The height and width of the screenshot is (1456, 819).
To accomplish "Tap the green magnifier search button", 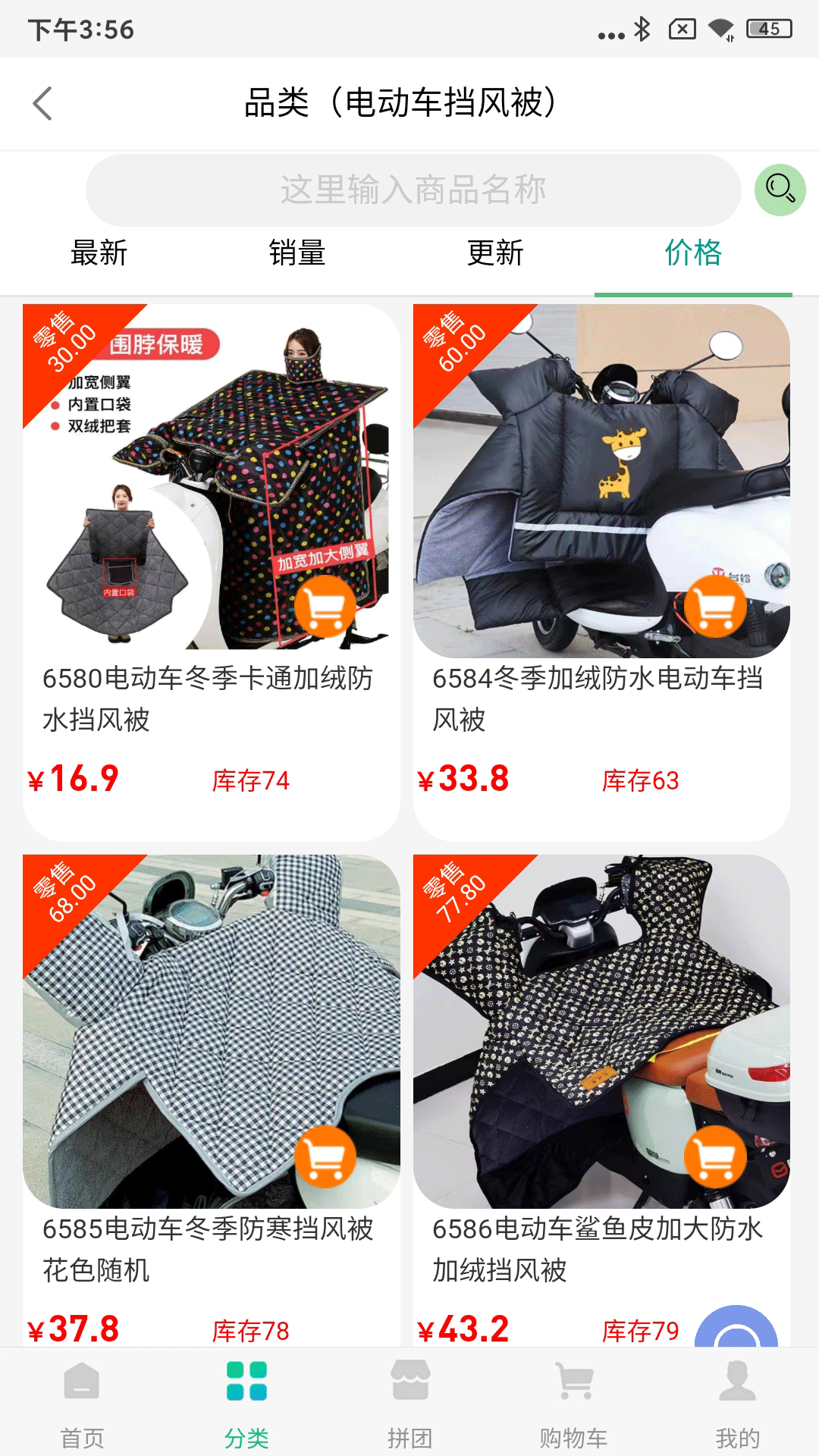I will (x=780, y=190).
